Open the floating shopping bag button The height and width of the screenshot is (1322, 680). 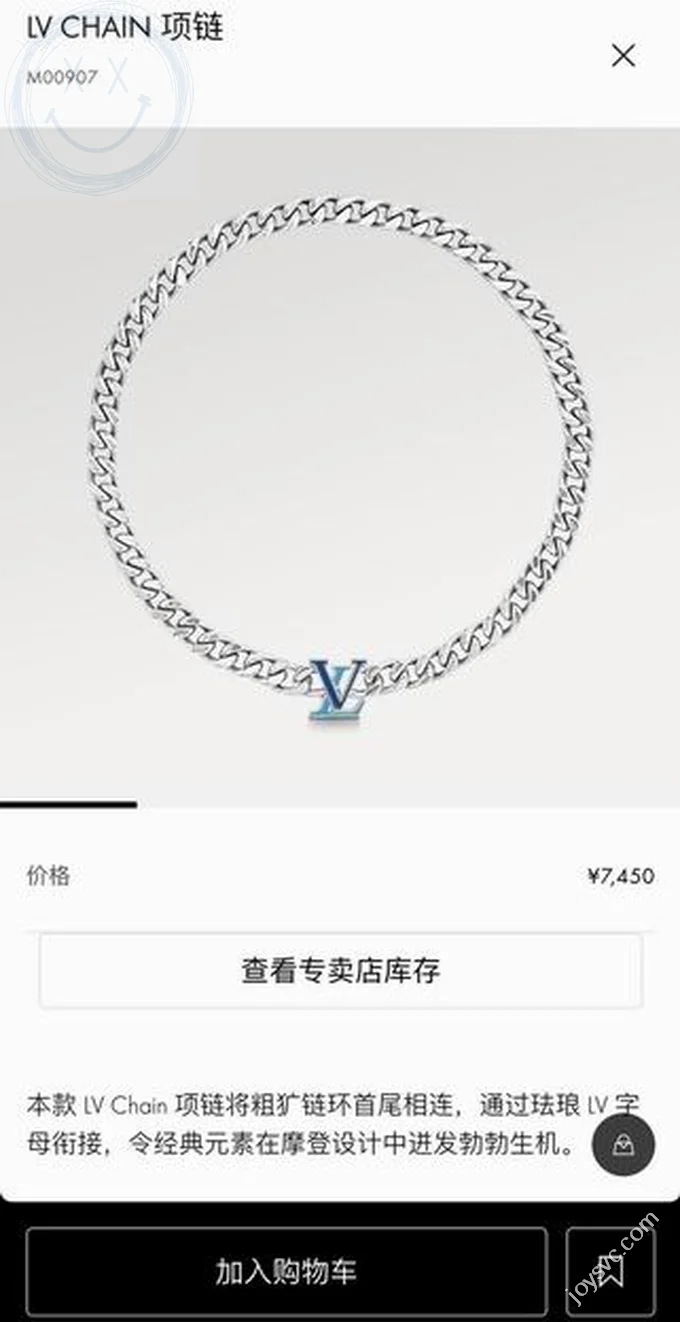click(623, 1144)
